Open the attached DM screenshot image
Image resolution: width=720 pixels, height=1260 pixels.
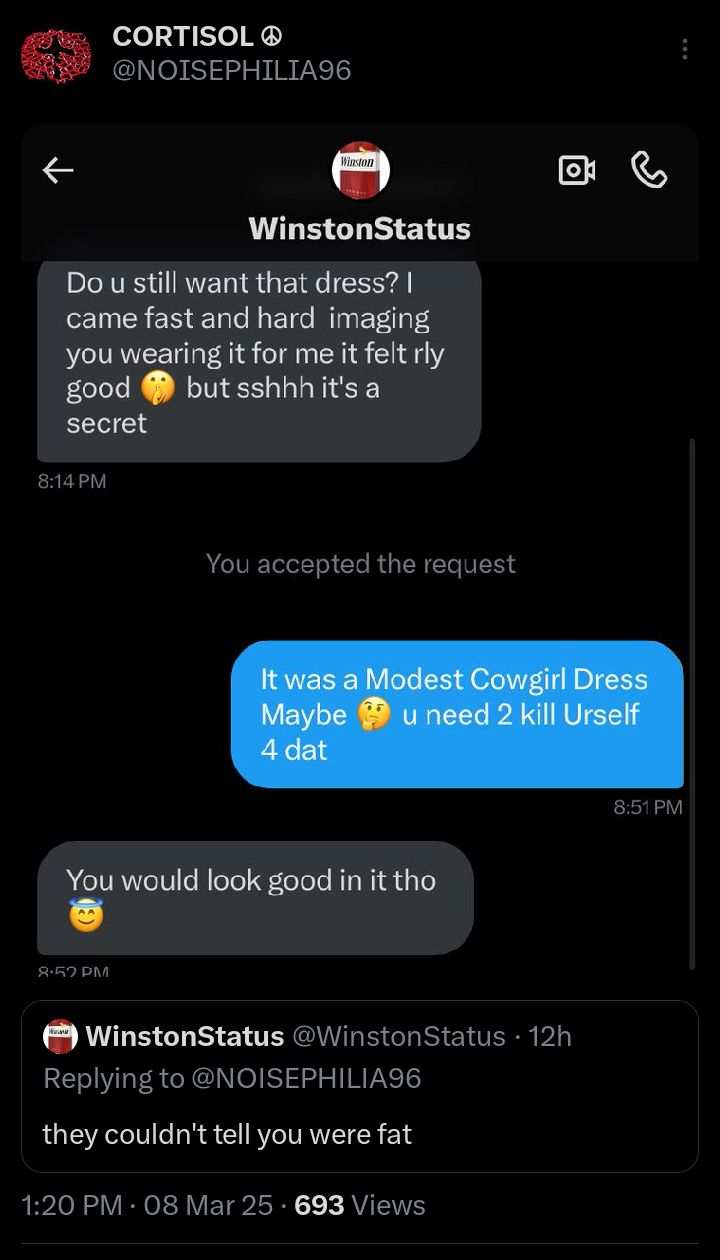360,560
